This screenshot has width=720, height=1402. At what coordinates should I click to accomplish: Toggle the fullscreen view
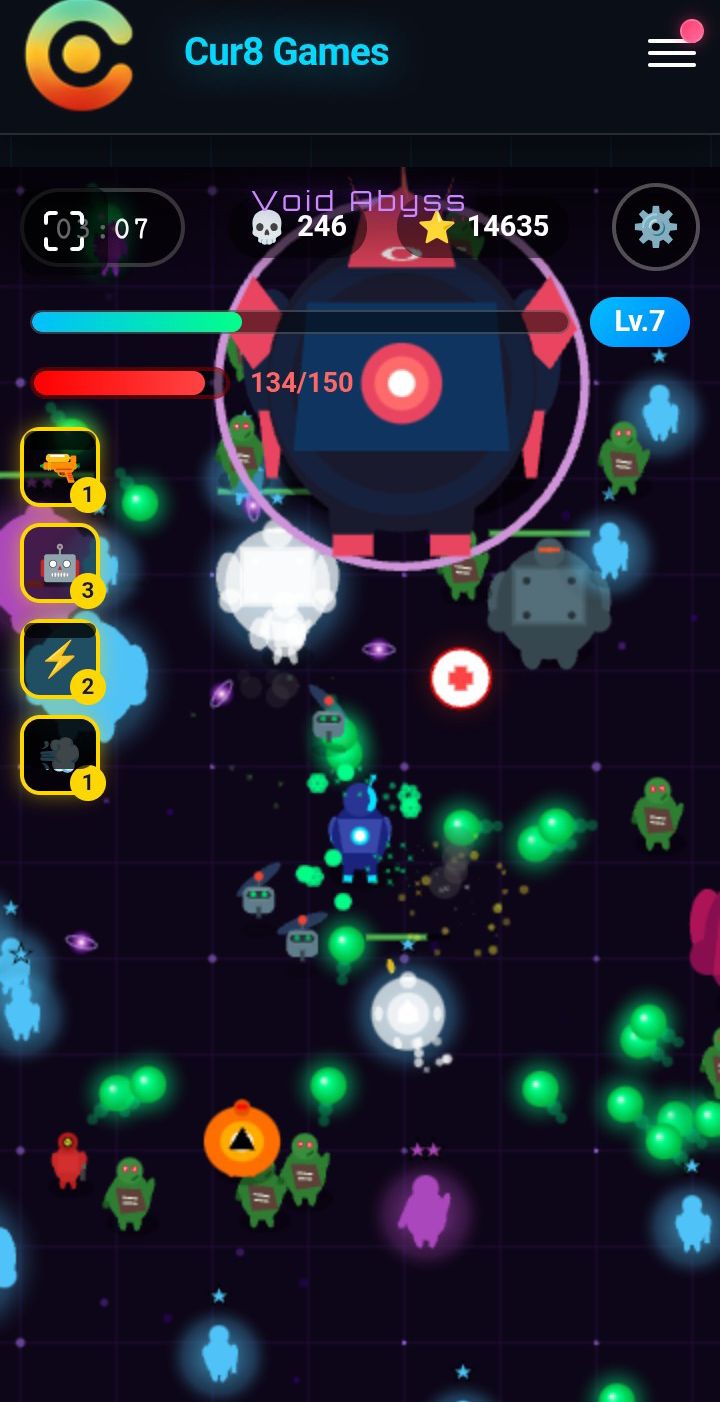(65, 230)
